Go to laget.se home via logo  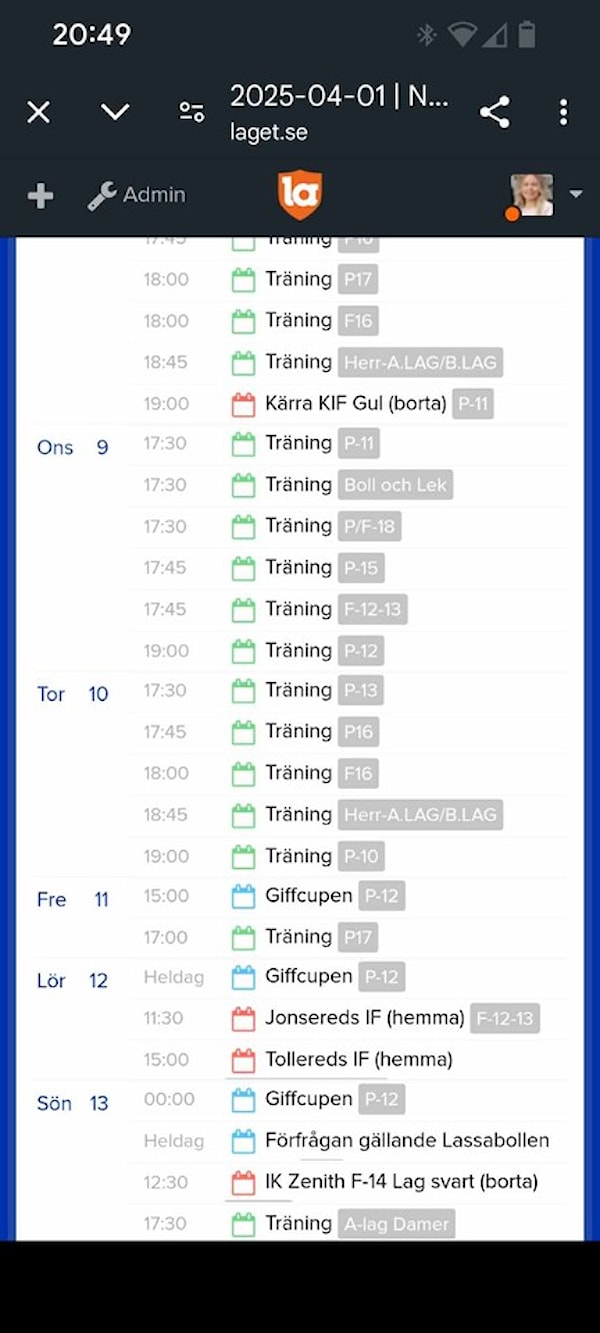pos(299,195)
